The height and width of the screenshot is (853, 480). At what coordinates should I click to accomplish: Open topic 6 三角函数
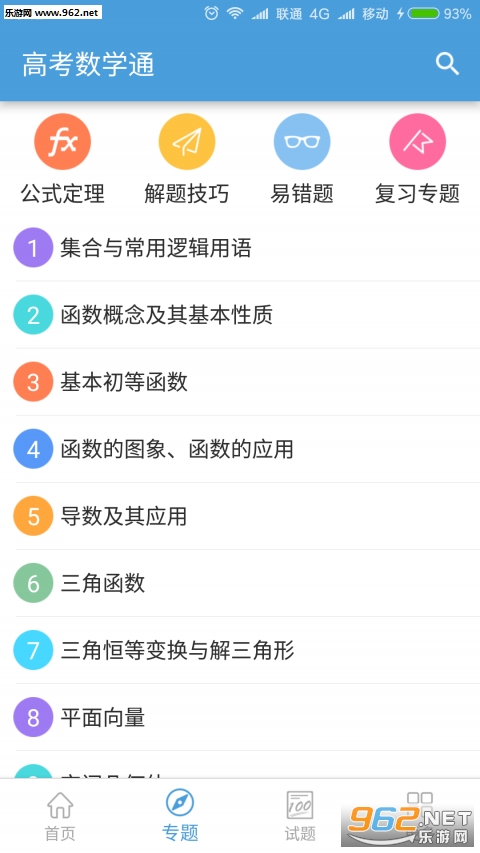pyautogui.click(x=240, y=583)
